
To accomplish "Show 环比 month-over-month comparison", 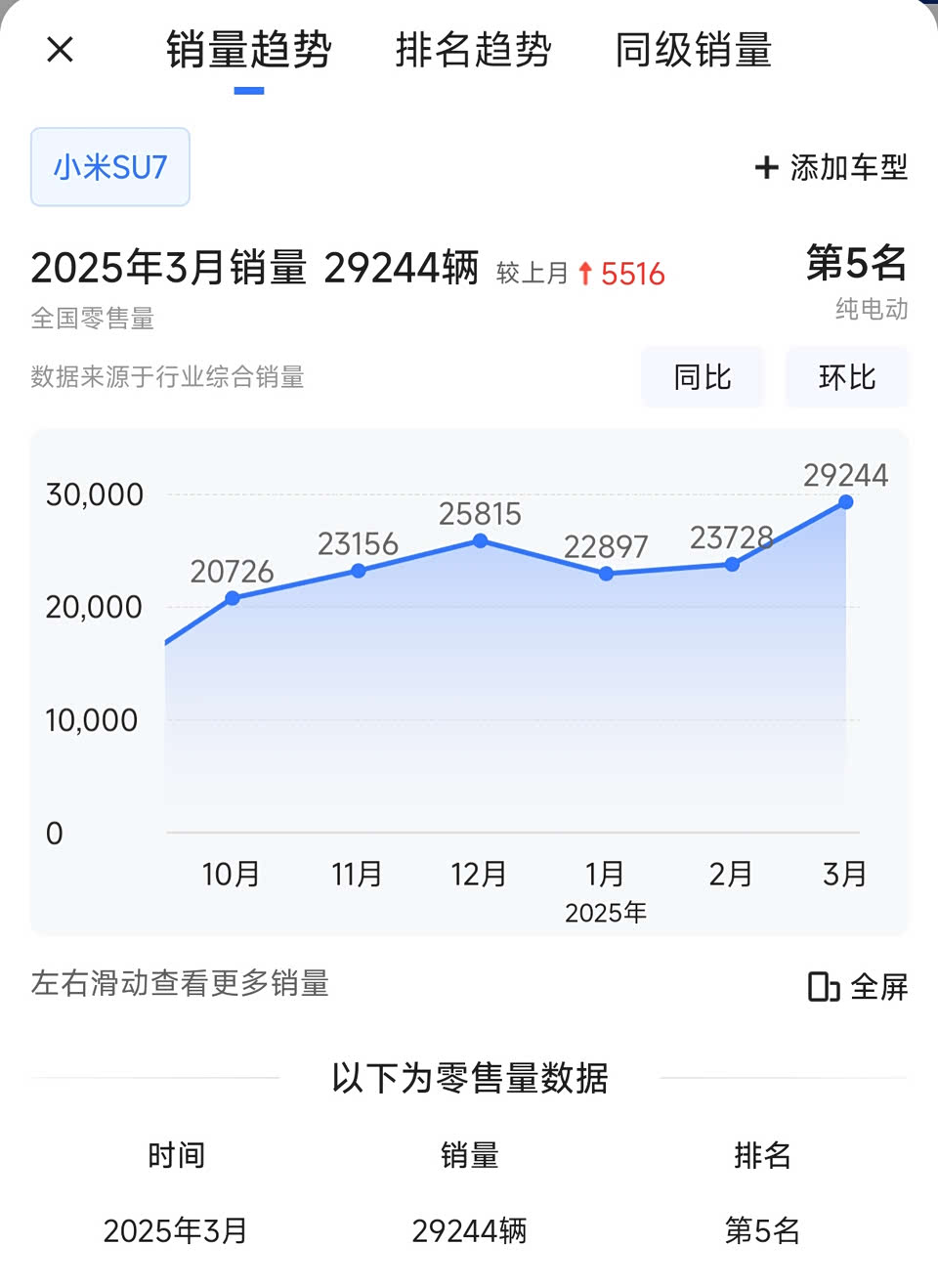I will 847,377.
